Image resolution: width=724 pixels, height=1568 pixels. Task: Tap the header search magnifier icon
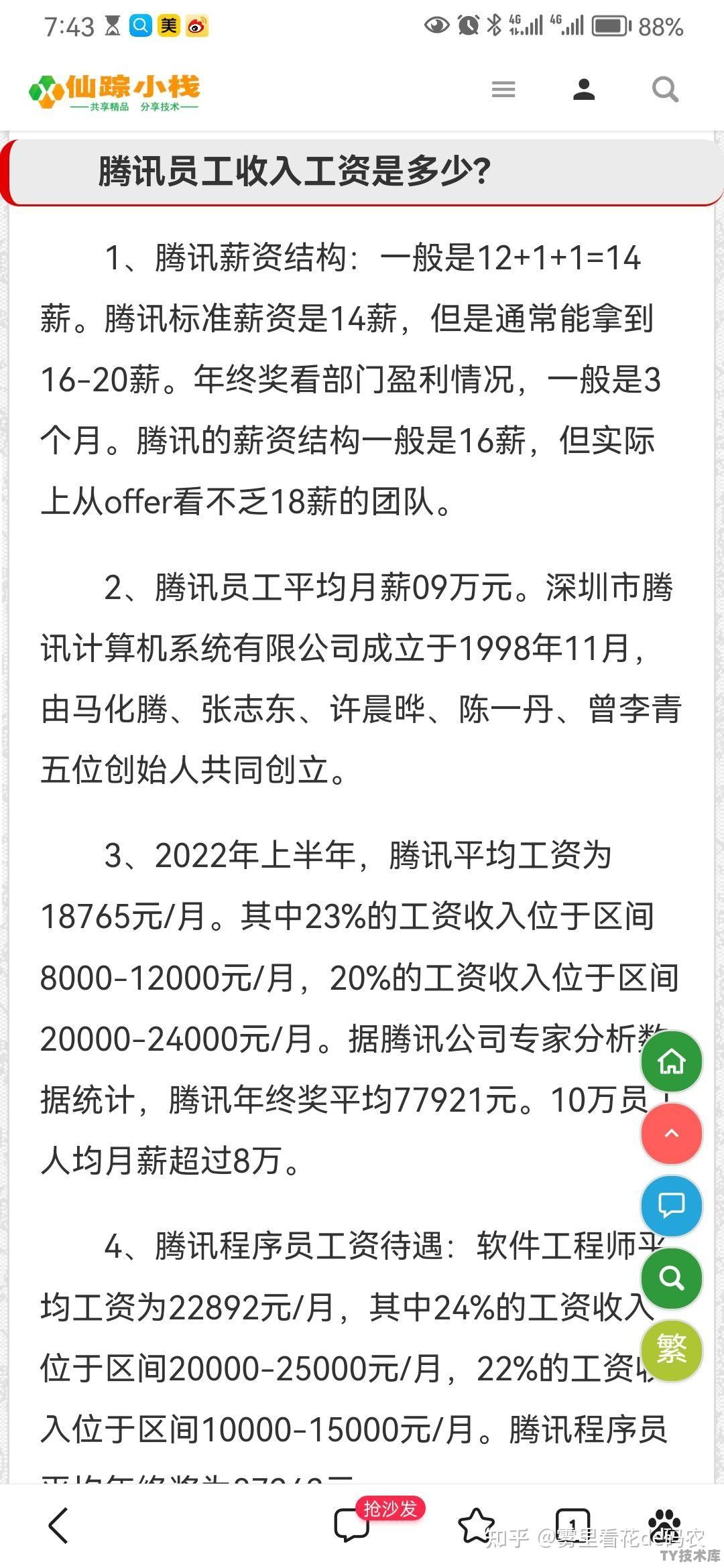(x=665, y=89)
